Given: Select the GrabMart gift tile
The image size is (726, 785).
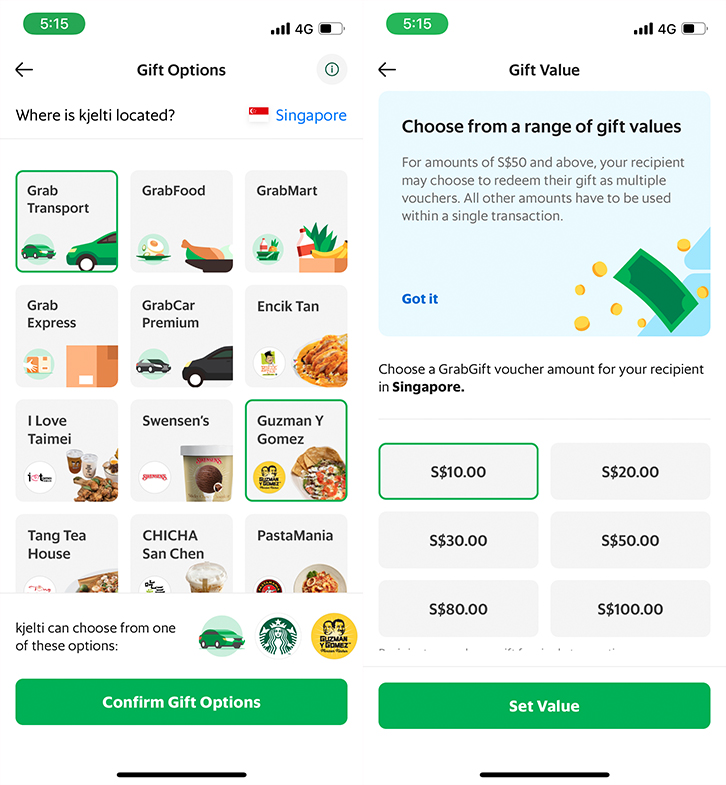Looking at the screenshot, I should pos(296,221).
